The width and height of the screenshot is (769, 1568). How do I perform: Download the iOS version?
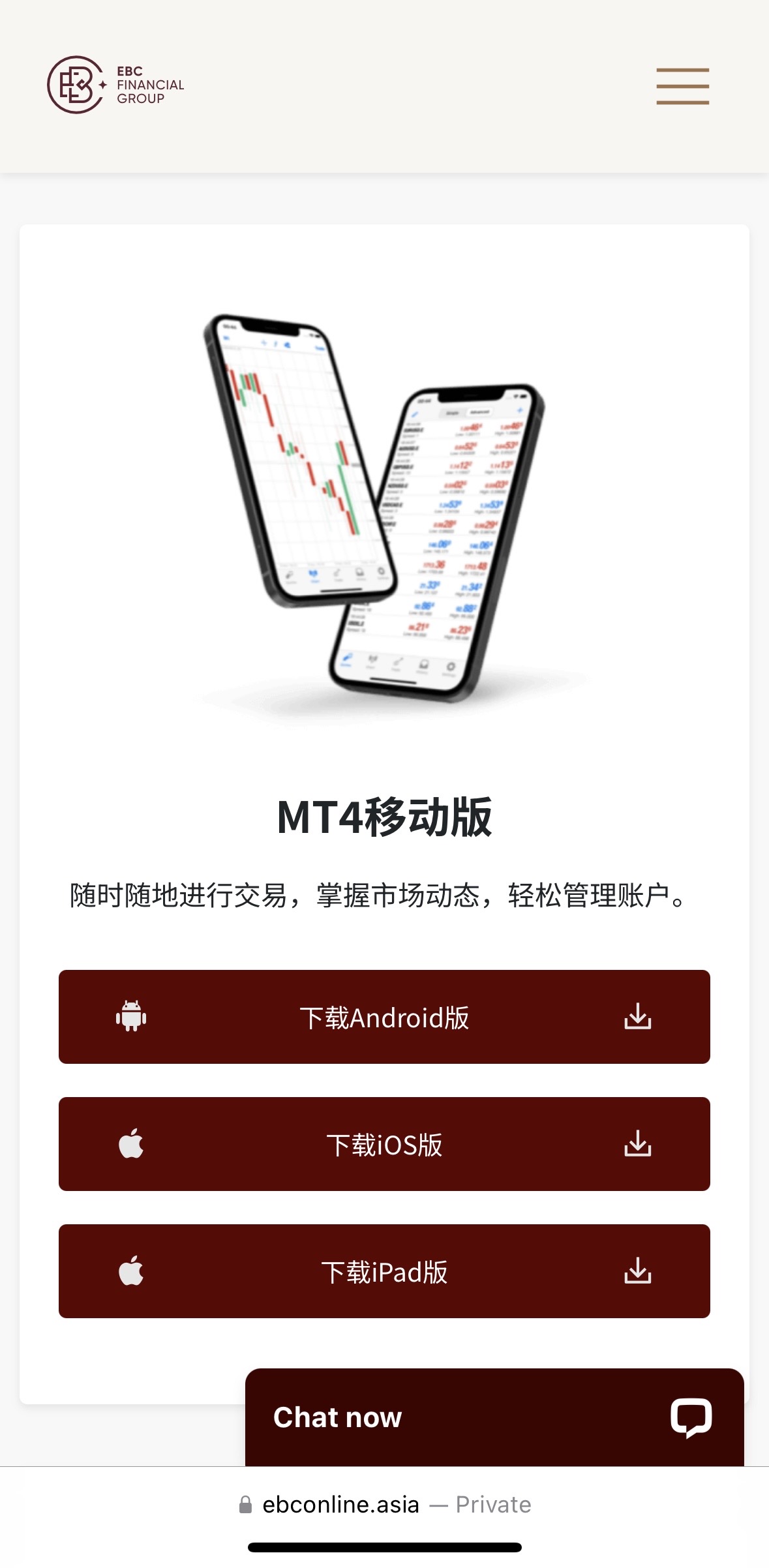click(384, 1144)
